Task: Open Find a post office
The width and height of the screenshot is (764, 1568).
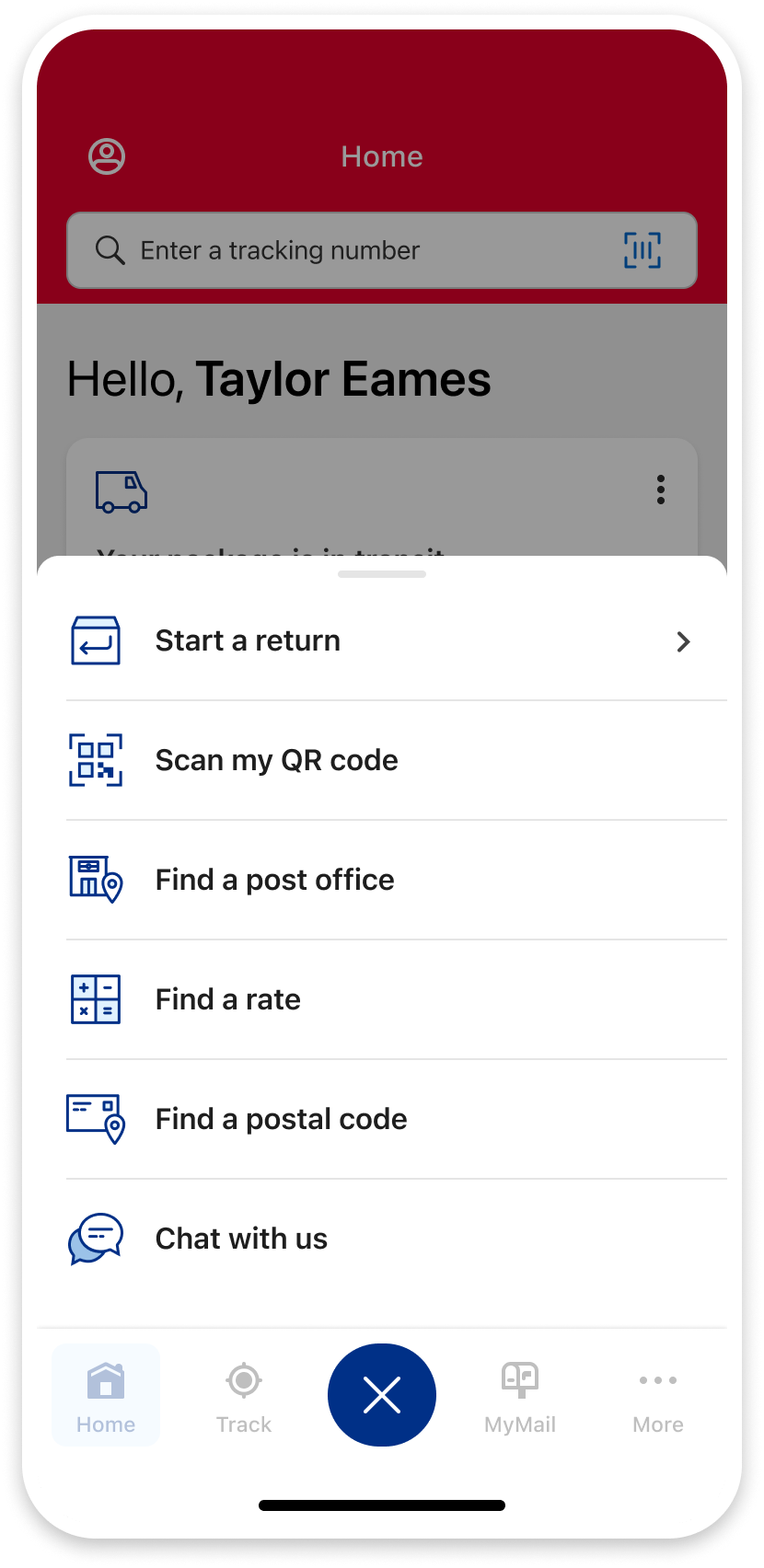Action: [382, 880]
